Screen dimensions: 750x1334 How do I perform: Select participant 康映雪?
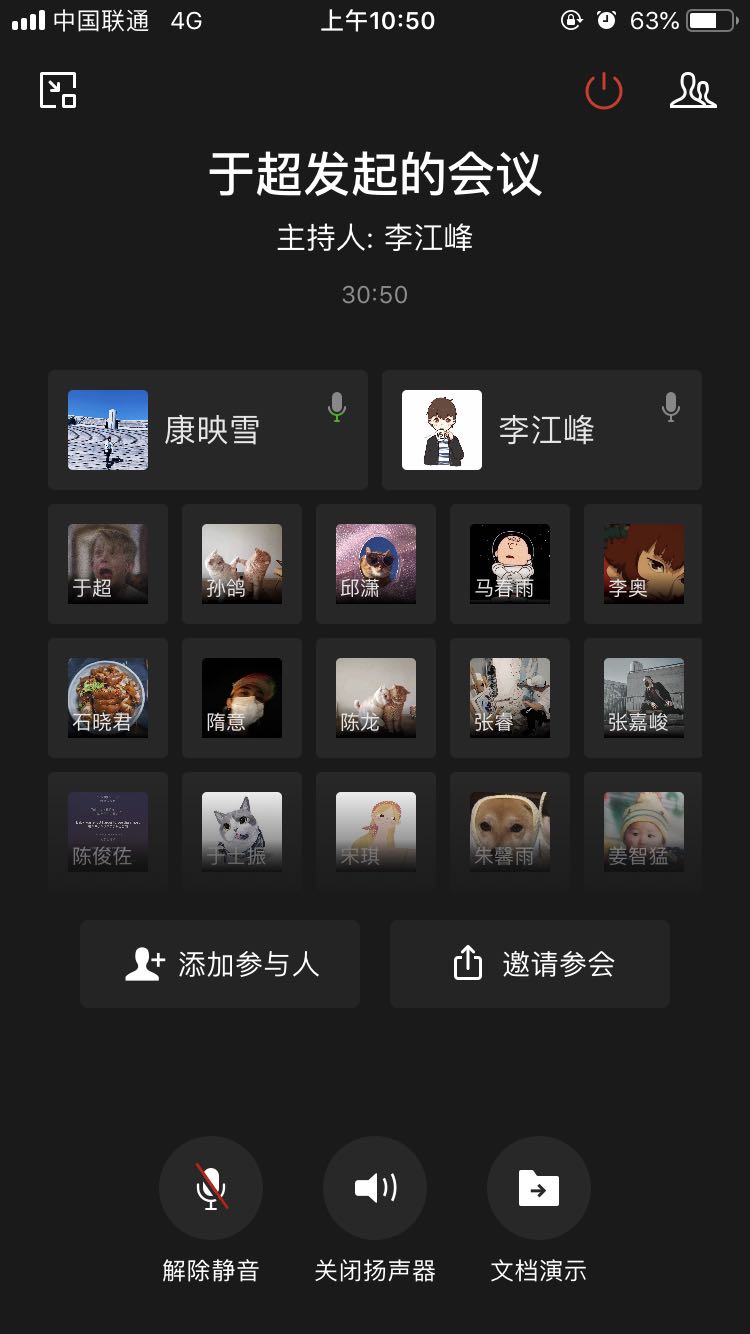(208, 430)
